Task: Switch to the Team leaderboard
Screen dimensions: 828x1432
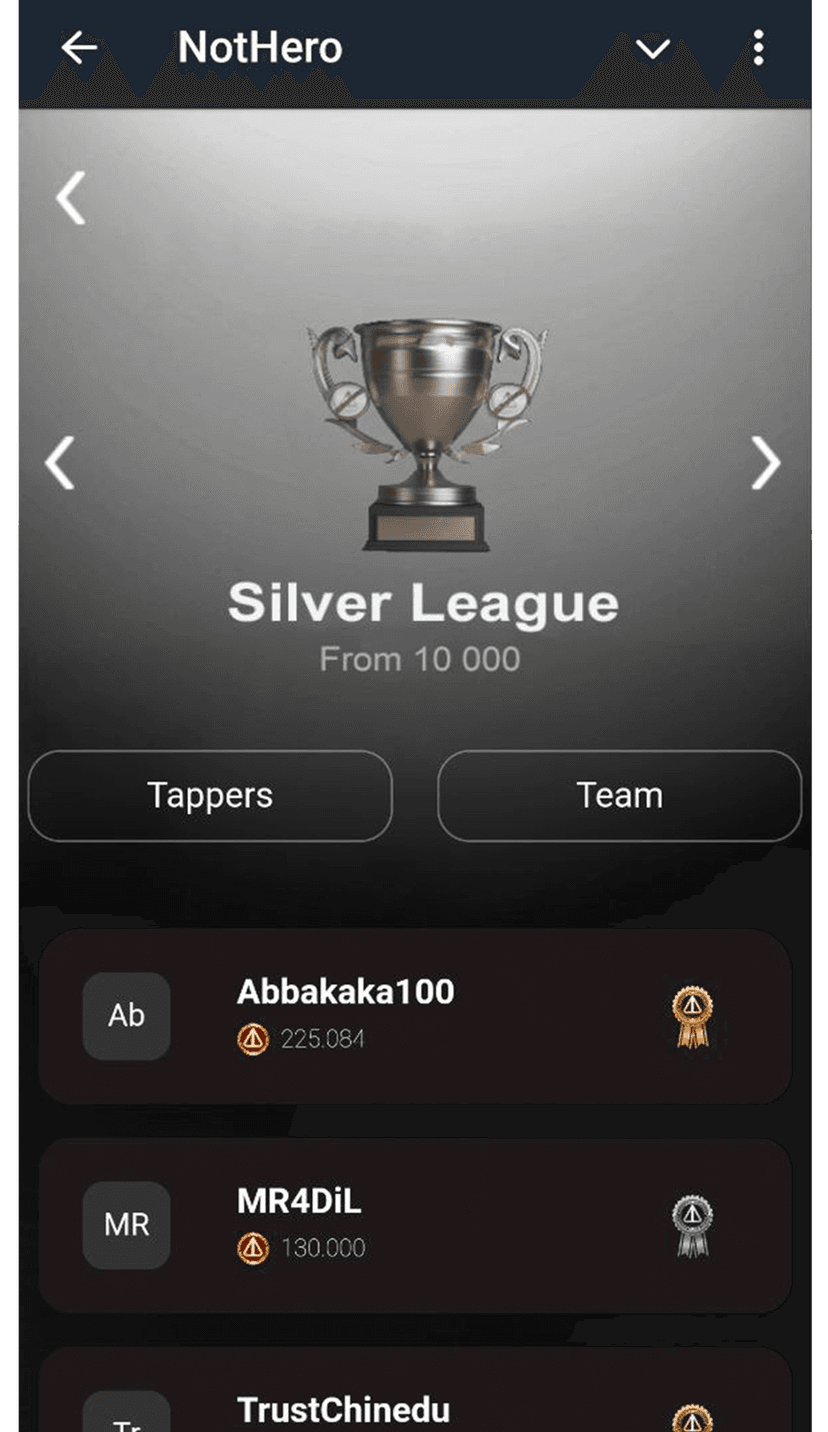Action: pyautogui.click(x=619, y=796)
